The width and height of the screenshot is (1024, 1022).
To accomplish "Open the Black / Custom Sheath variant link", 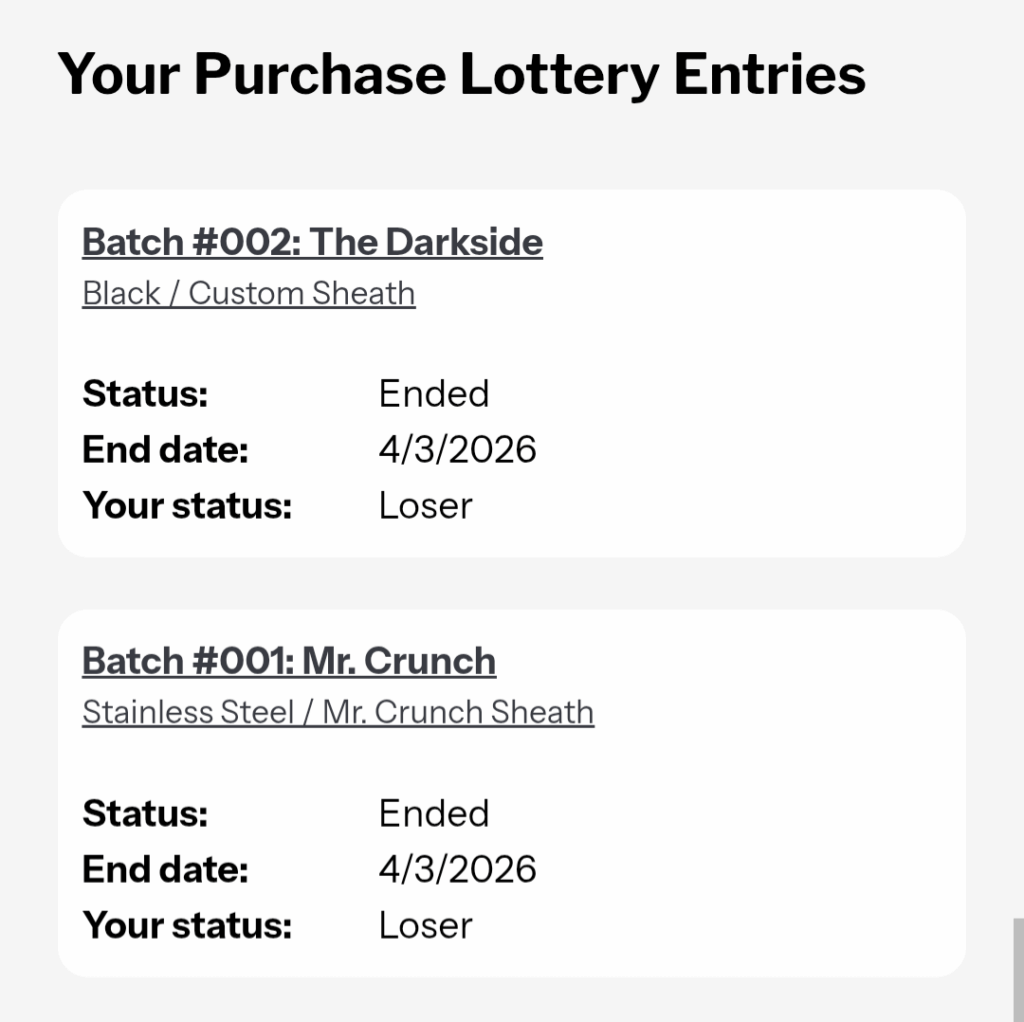I will pos(248,293).
